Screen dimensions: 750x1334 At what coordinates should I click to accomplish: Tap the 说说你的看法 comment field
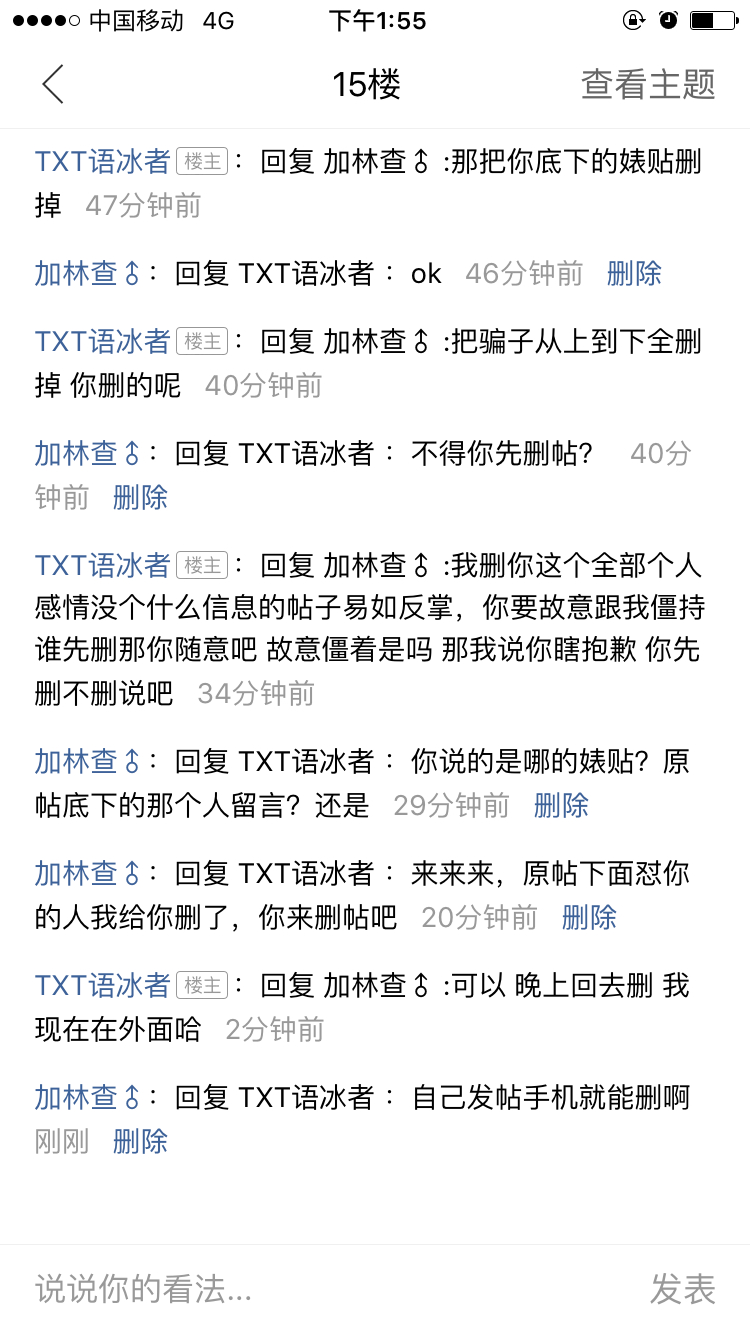(300, 1290)
